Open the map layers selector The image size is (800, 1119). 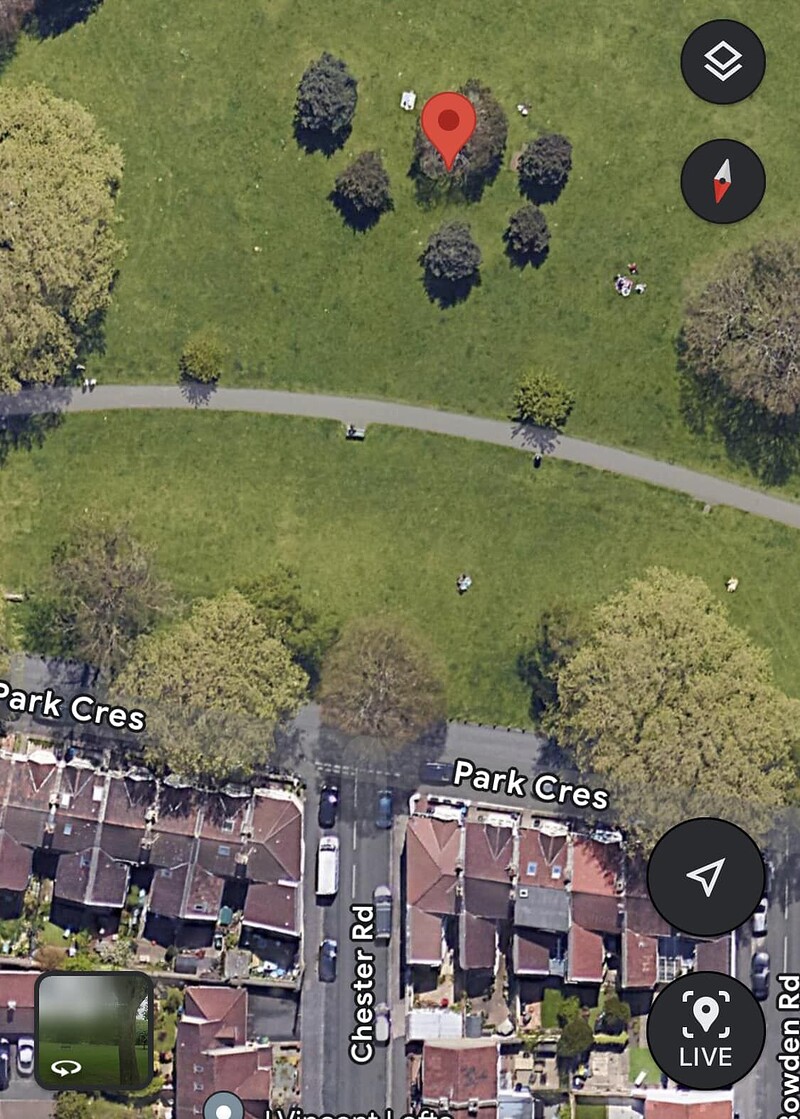(722, 62)
